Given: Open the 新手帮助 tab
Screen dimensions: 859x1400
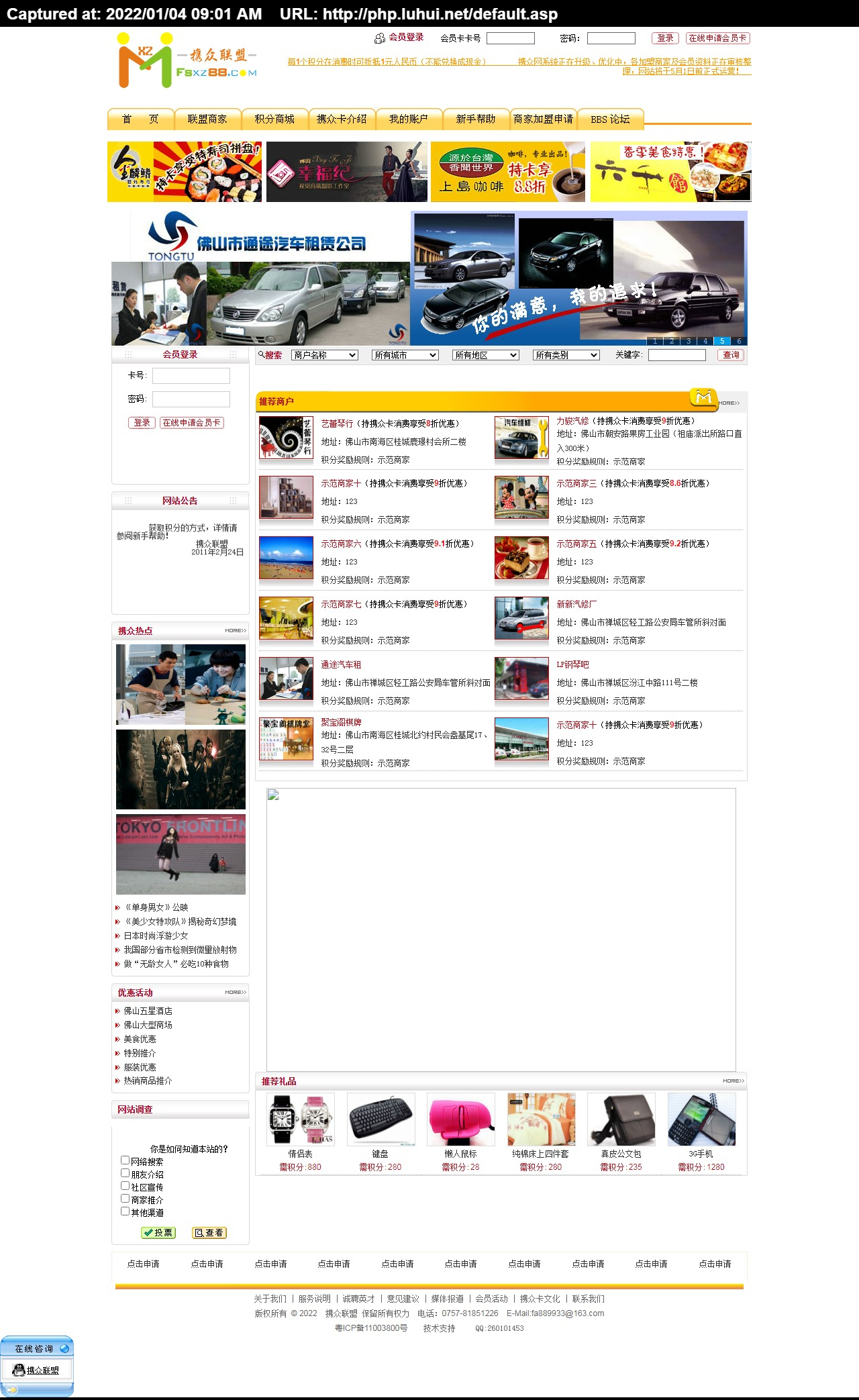Looking at the screenshot, I should pos(476,119).
